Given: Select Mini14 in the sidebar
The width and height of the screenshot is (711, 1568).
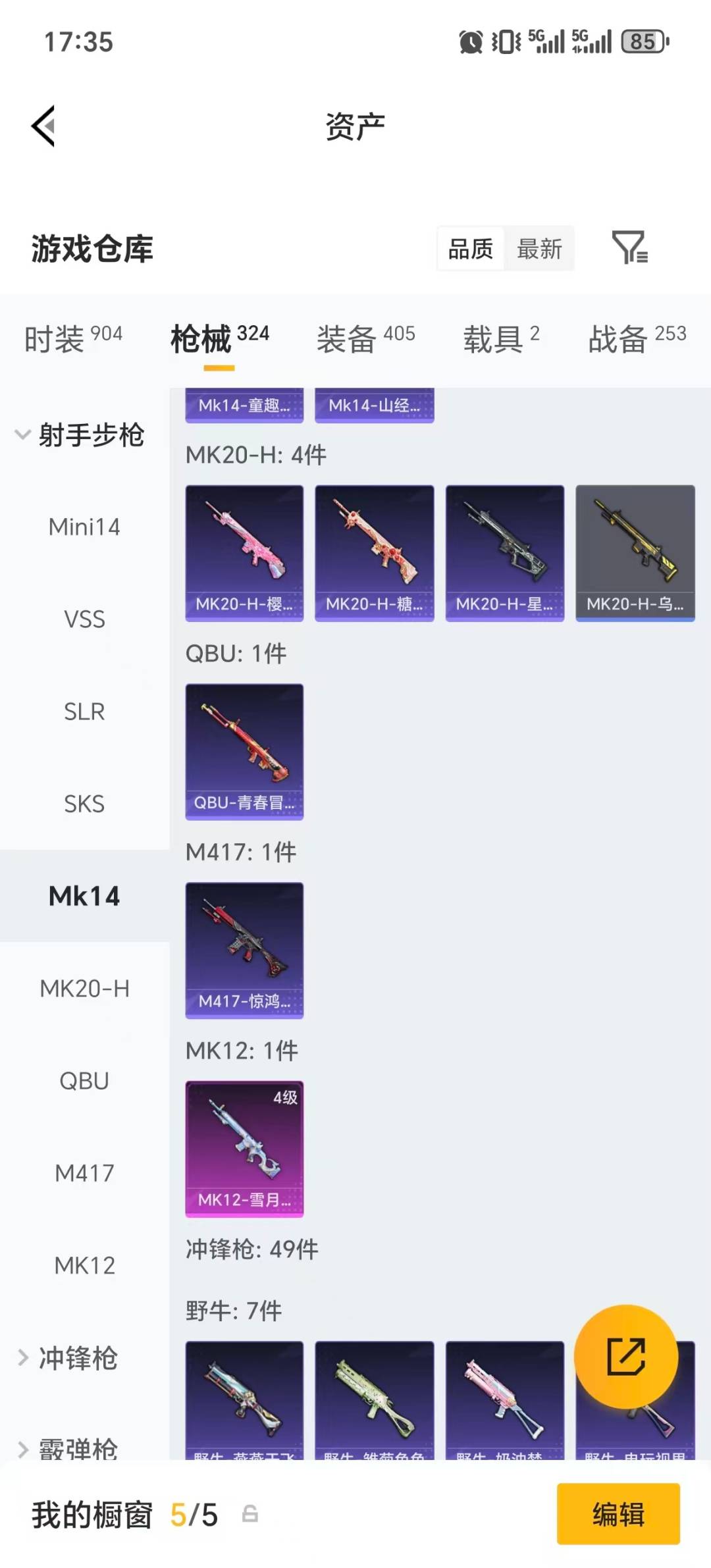Looking at the screenshot, I should [x=84, y=527].
